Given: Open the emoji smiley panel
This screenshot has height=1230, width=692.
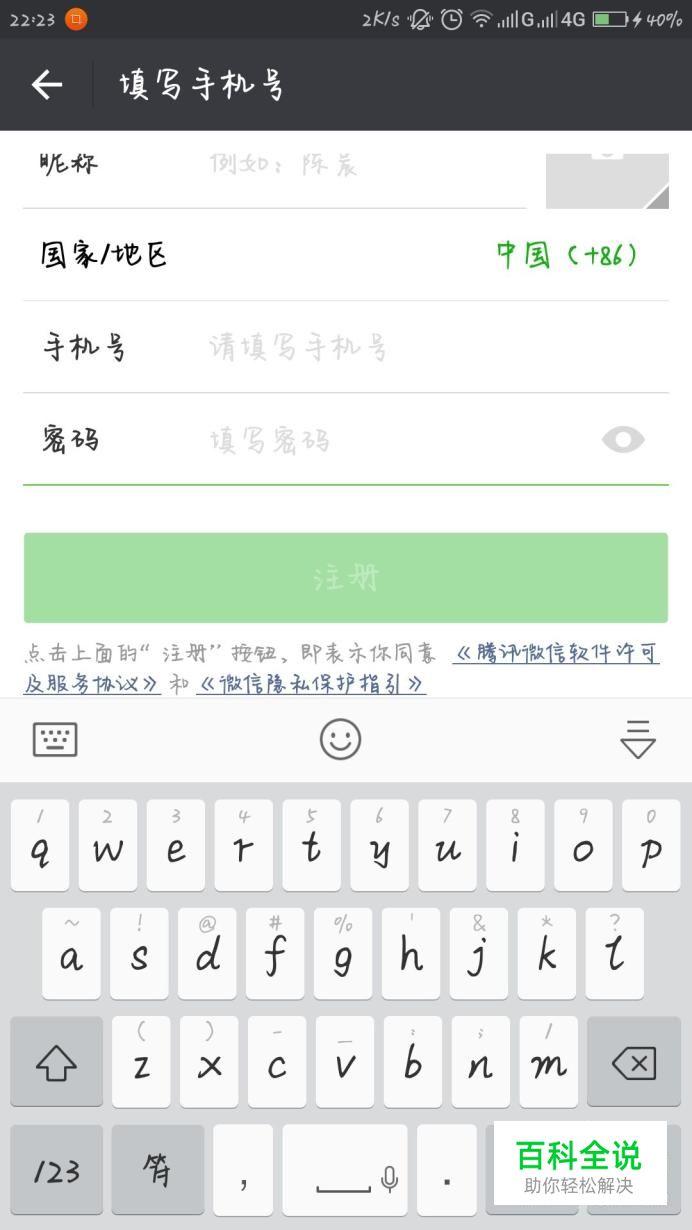Looking at the screenshot, I should (340, 740).
